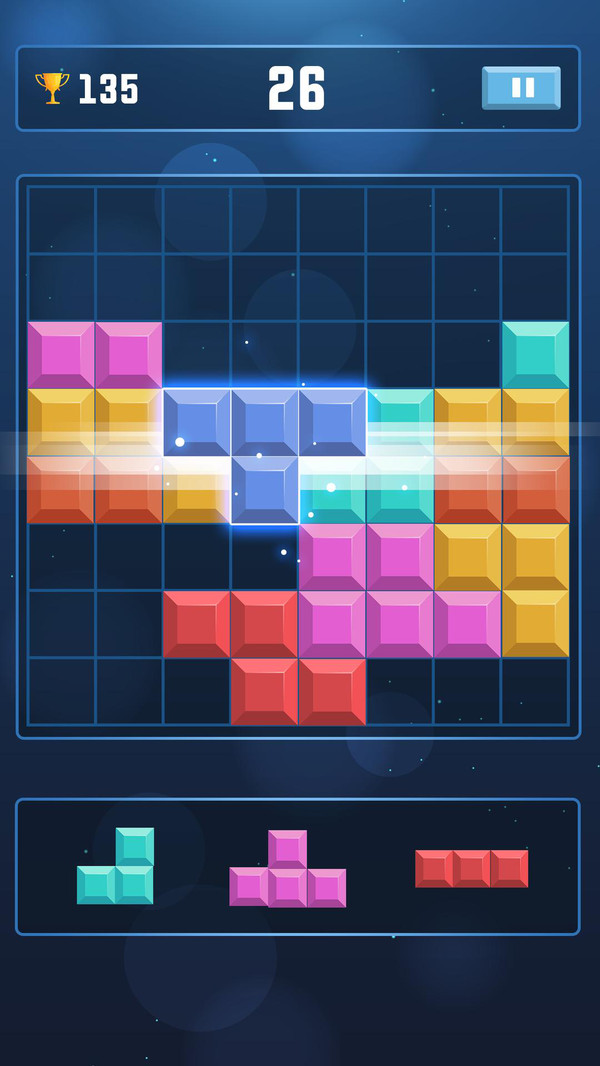This screenshot has height=1066, width=600.
Task: Pause the game
Action: click(x=521, y=88)
